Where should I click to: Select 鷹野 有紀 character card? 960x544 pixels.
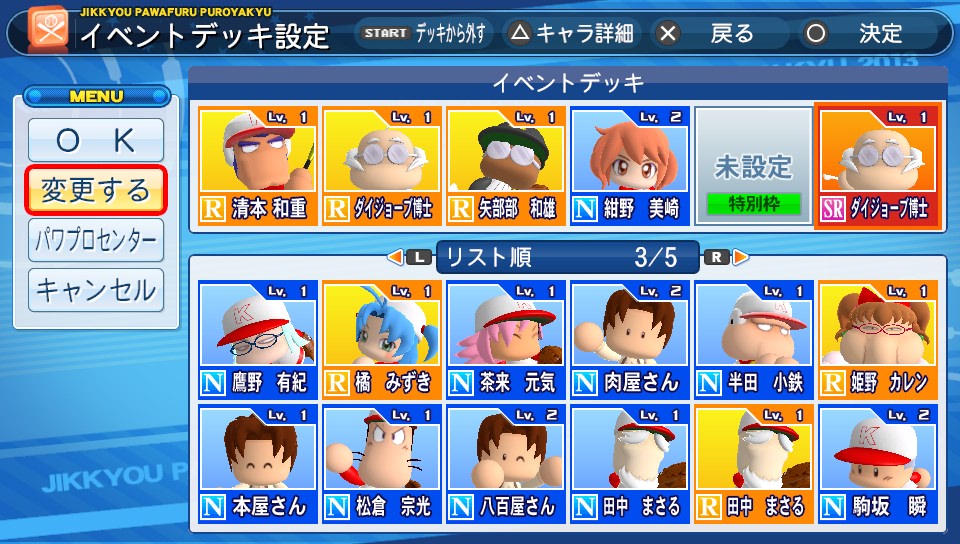click(258, 339)
